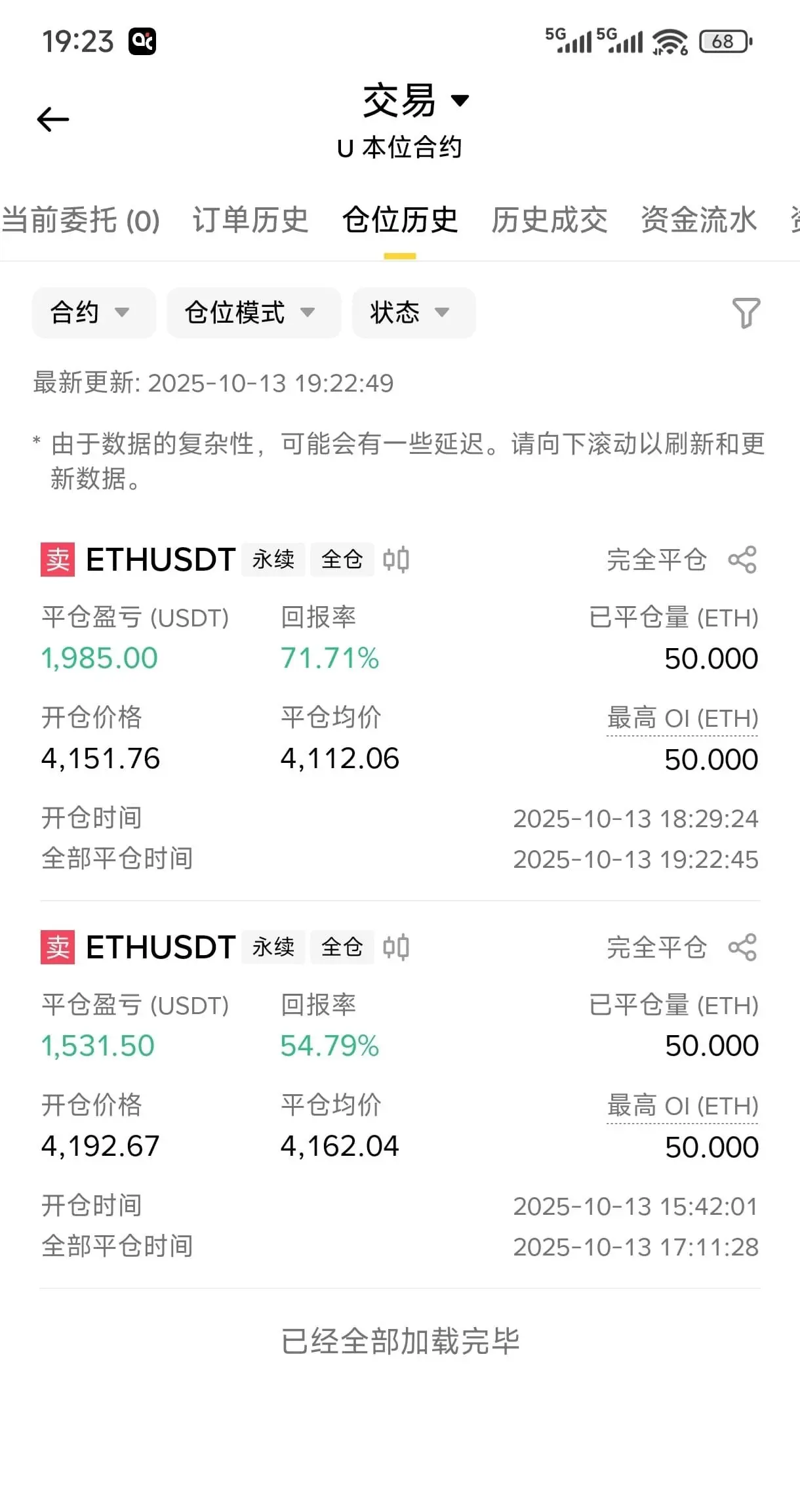Switch to the 当前委托 (0) tab

tap(81, 220)
